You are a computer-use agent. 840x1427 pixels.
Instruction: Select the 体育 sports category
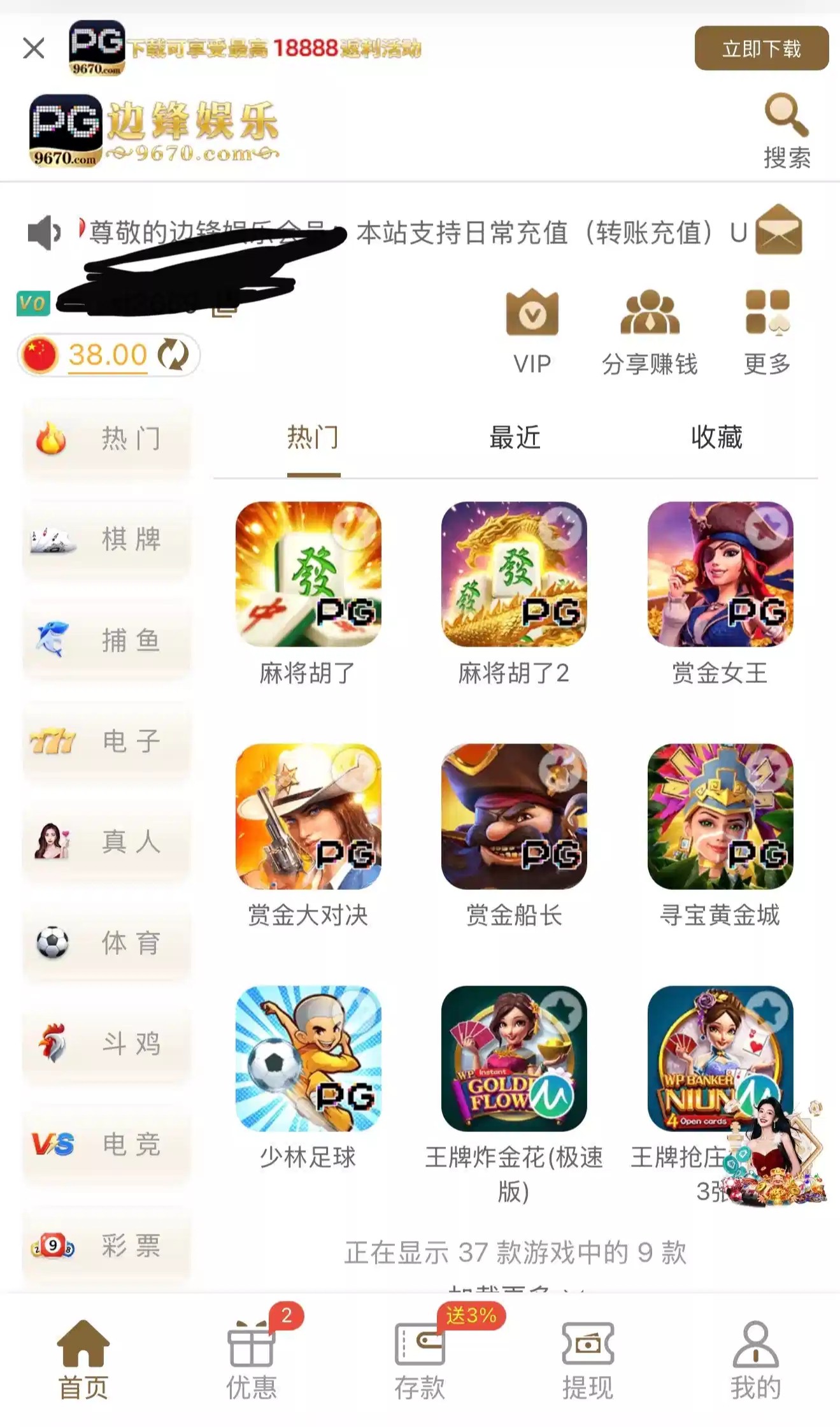tap(107, 943)
